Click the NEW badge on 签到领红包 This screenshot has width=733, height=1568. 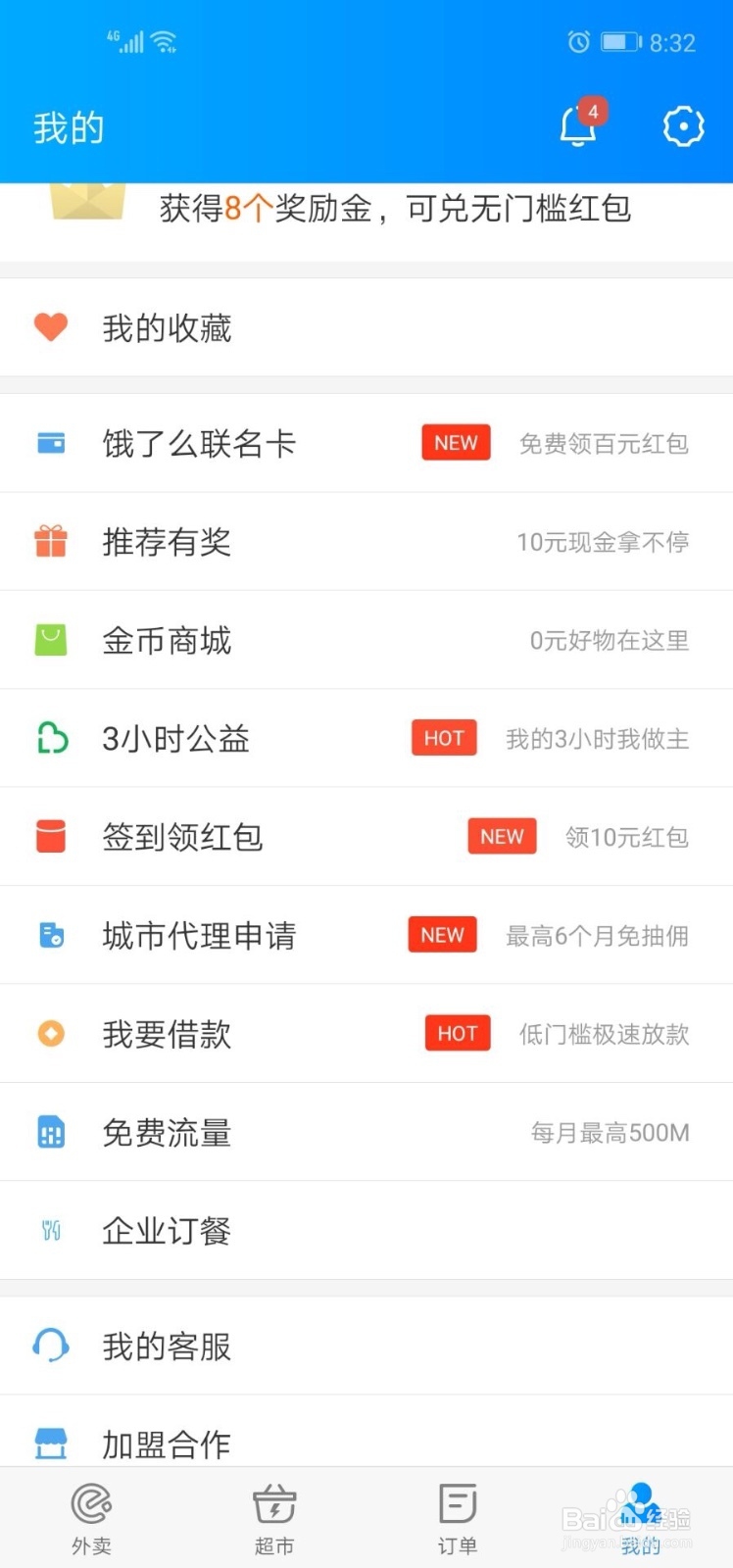(501, 836)
